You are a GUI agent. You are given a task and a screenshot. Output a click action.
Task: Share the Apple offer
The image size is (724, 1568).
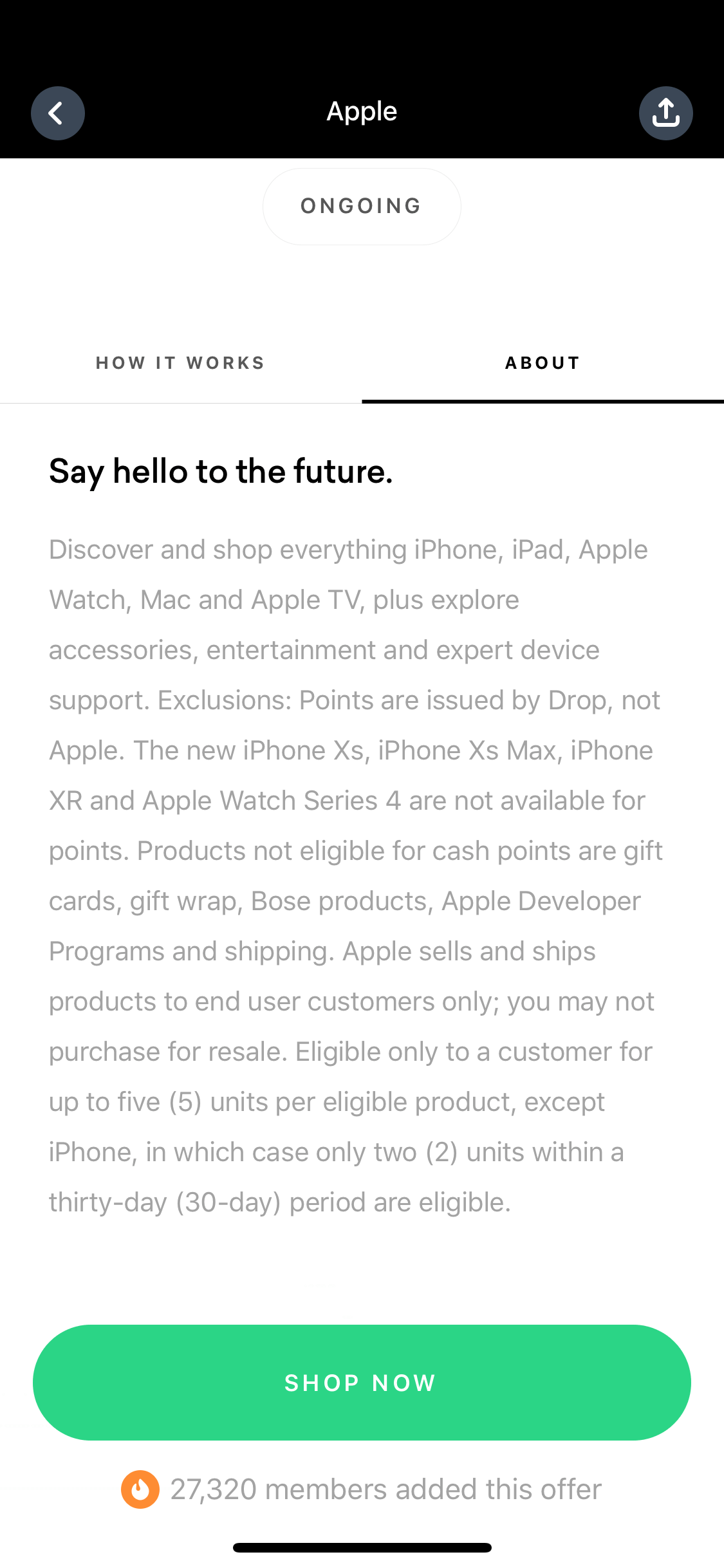pos(665,113)
